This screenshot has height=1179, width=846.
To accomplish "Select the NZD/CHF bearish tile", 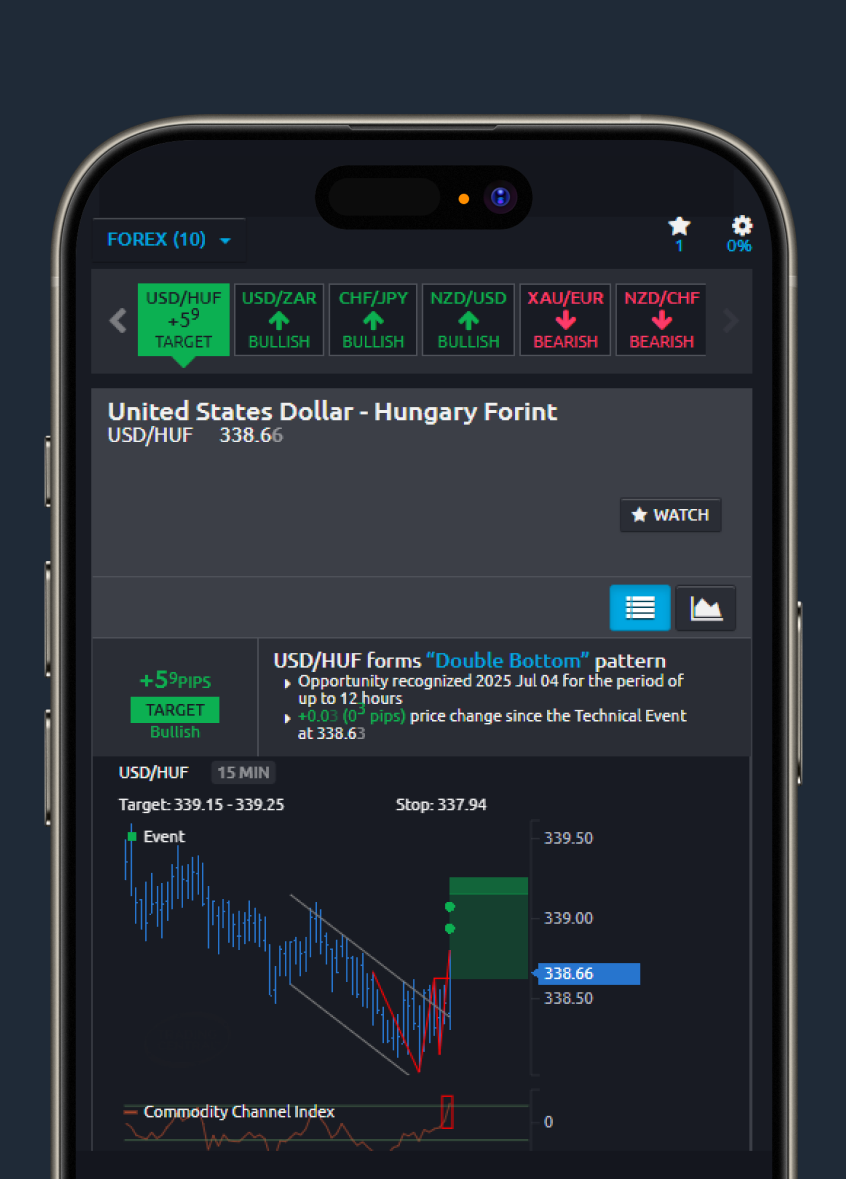I will pos(661,320).
